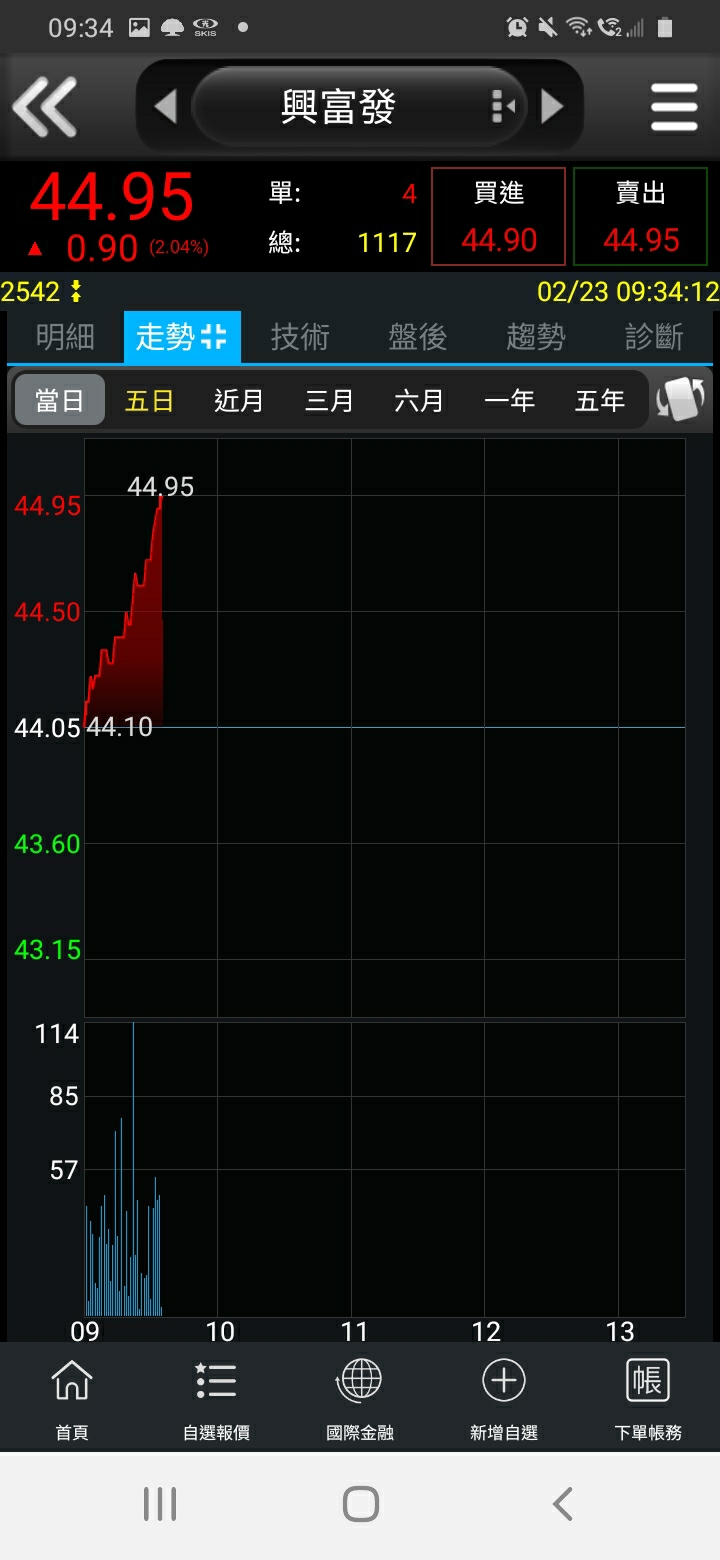Switch to the 趨勢 tab
This screenshot has height=1560, width=720.
pos(536,337)
